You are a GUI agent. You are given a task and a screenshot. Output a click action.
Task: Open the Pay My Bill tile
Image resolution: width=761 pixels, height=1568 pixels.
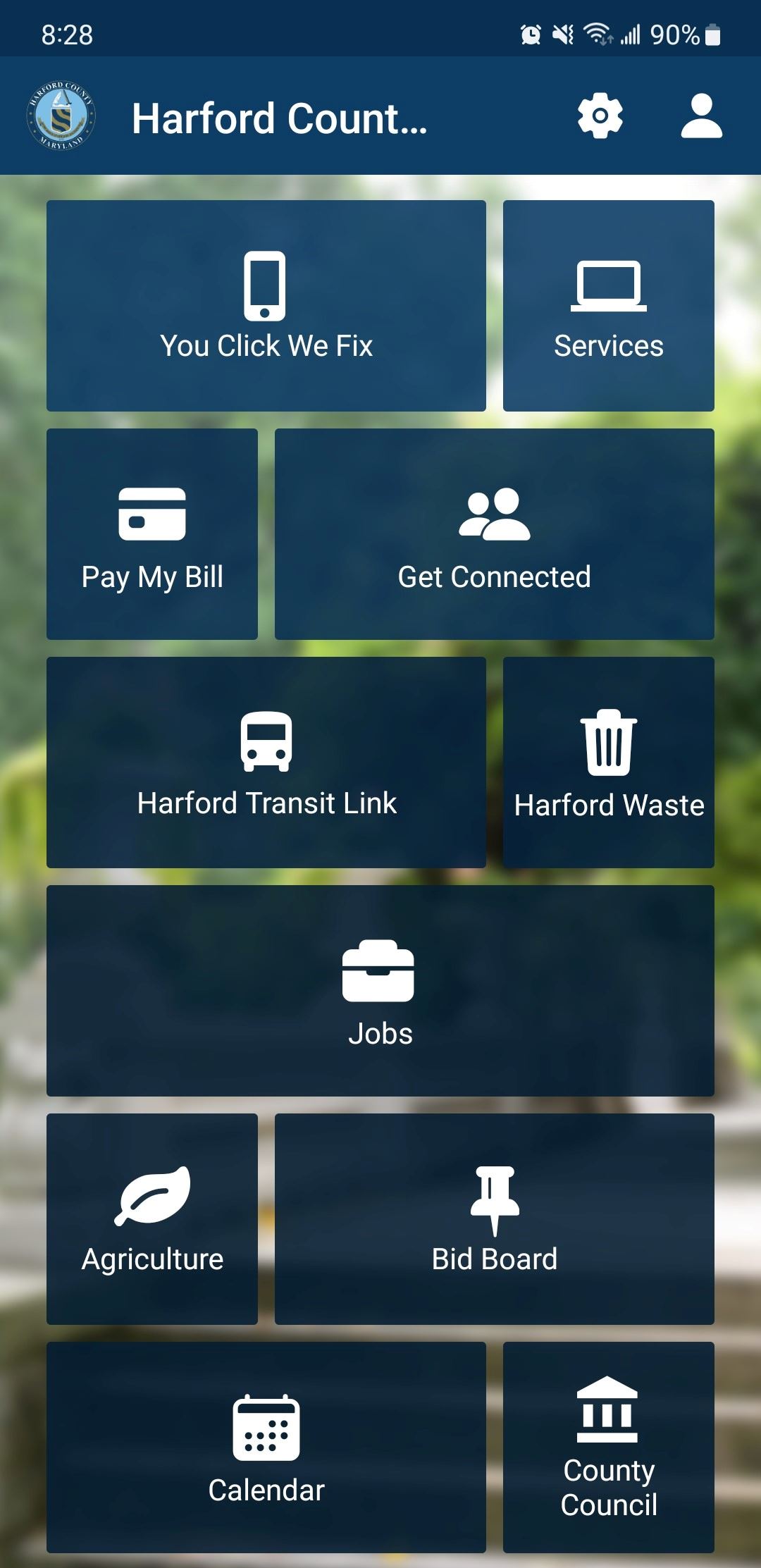click(151, 533)
